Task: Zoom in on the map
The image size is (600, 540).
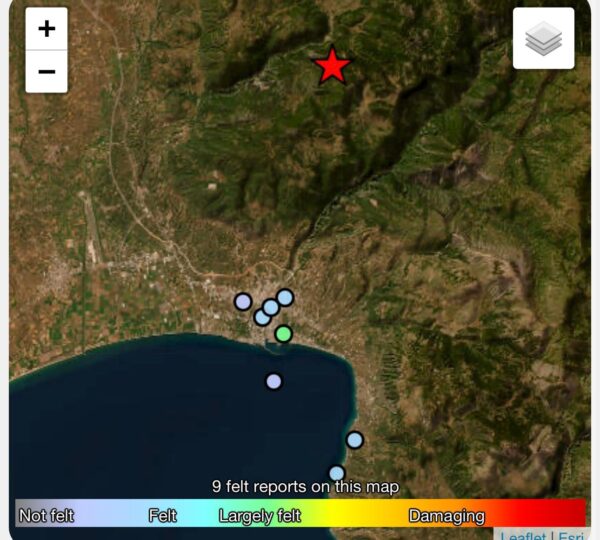Action: click(46, 29)
